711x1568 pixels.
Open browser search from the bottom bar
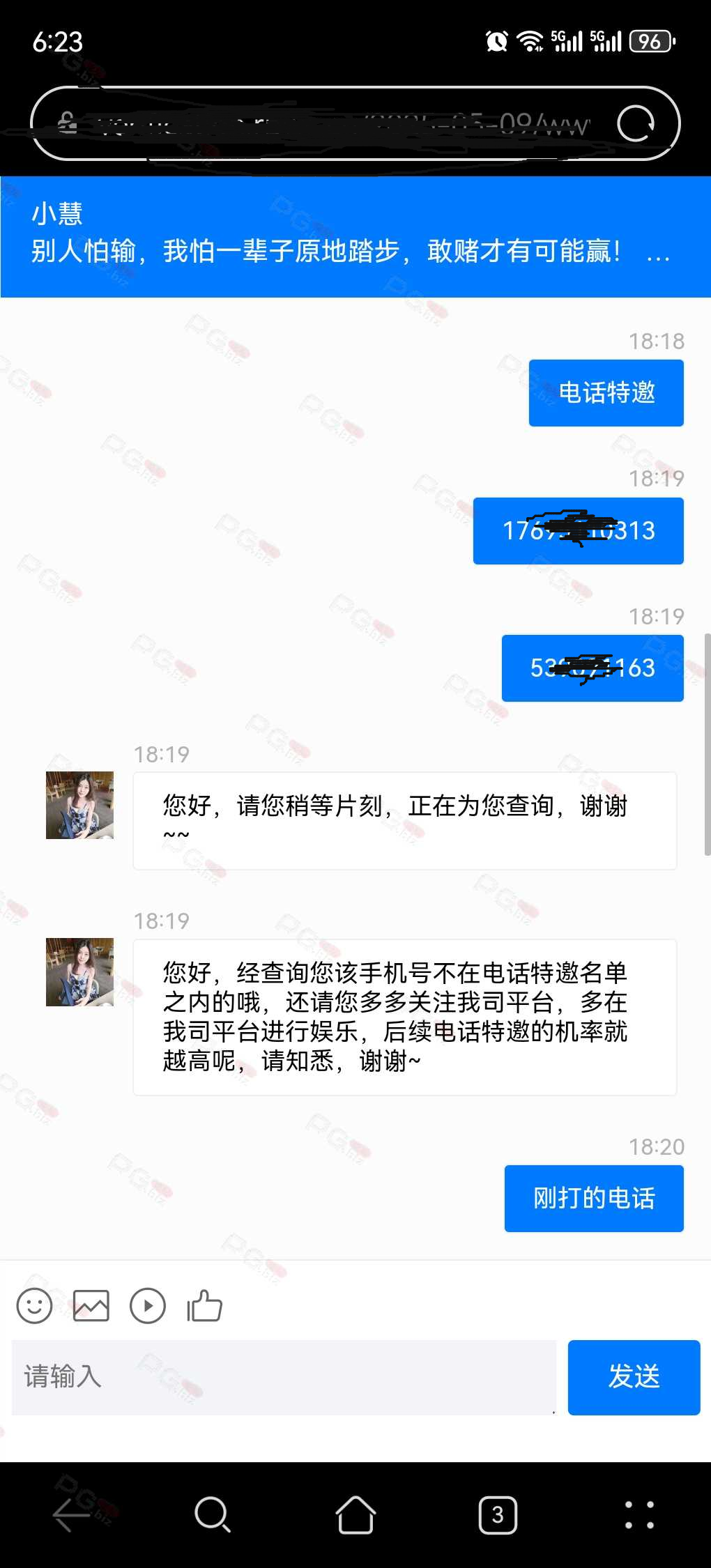pos(213,1515)
